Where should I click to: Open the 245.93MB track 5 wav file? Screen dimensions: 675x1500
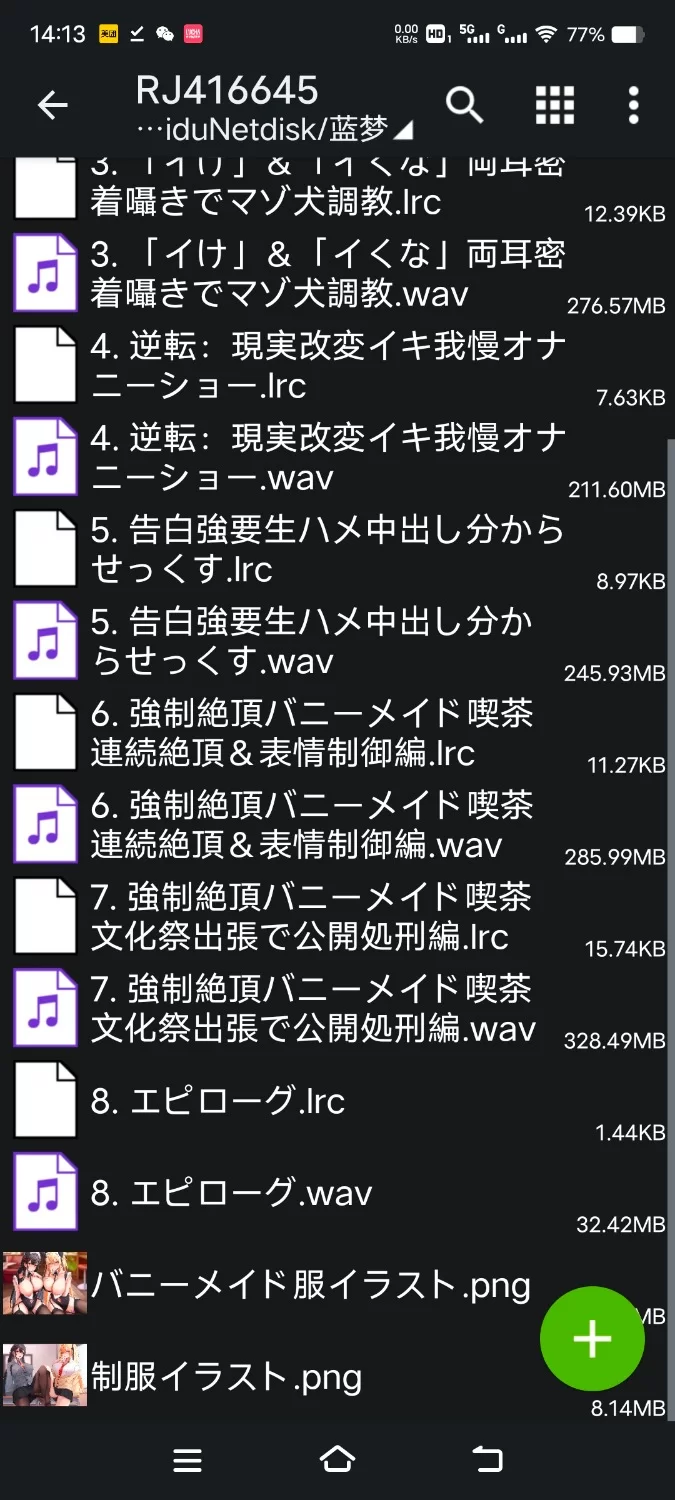pyautogui.click(x=328, y=642)
